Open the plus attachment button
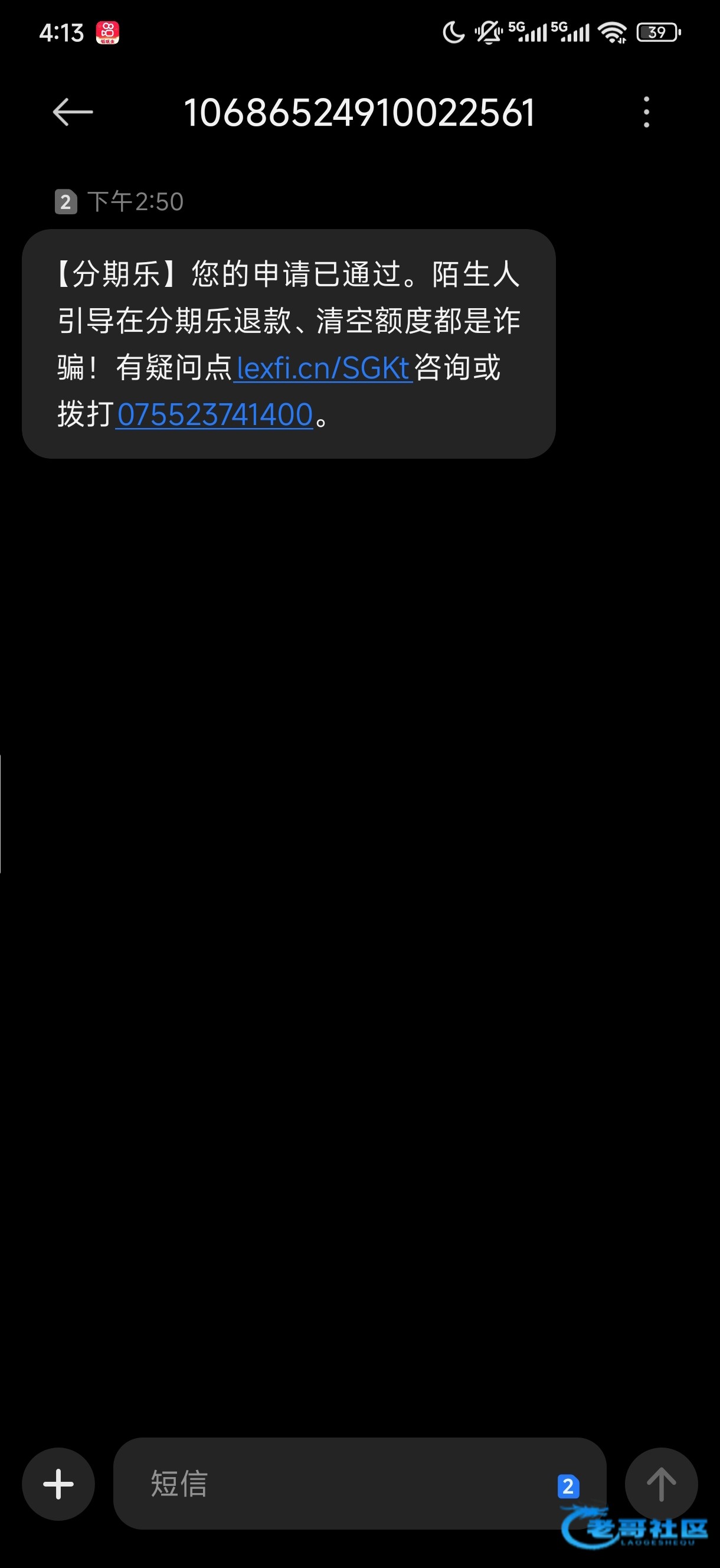The image size is (720, 1568). coord(58,1484)
